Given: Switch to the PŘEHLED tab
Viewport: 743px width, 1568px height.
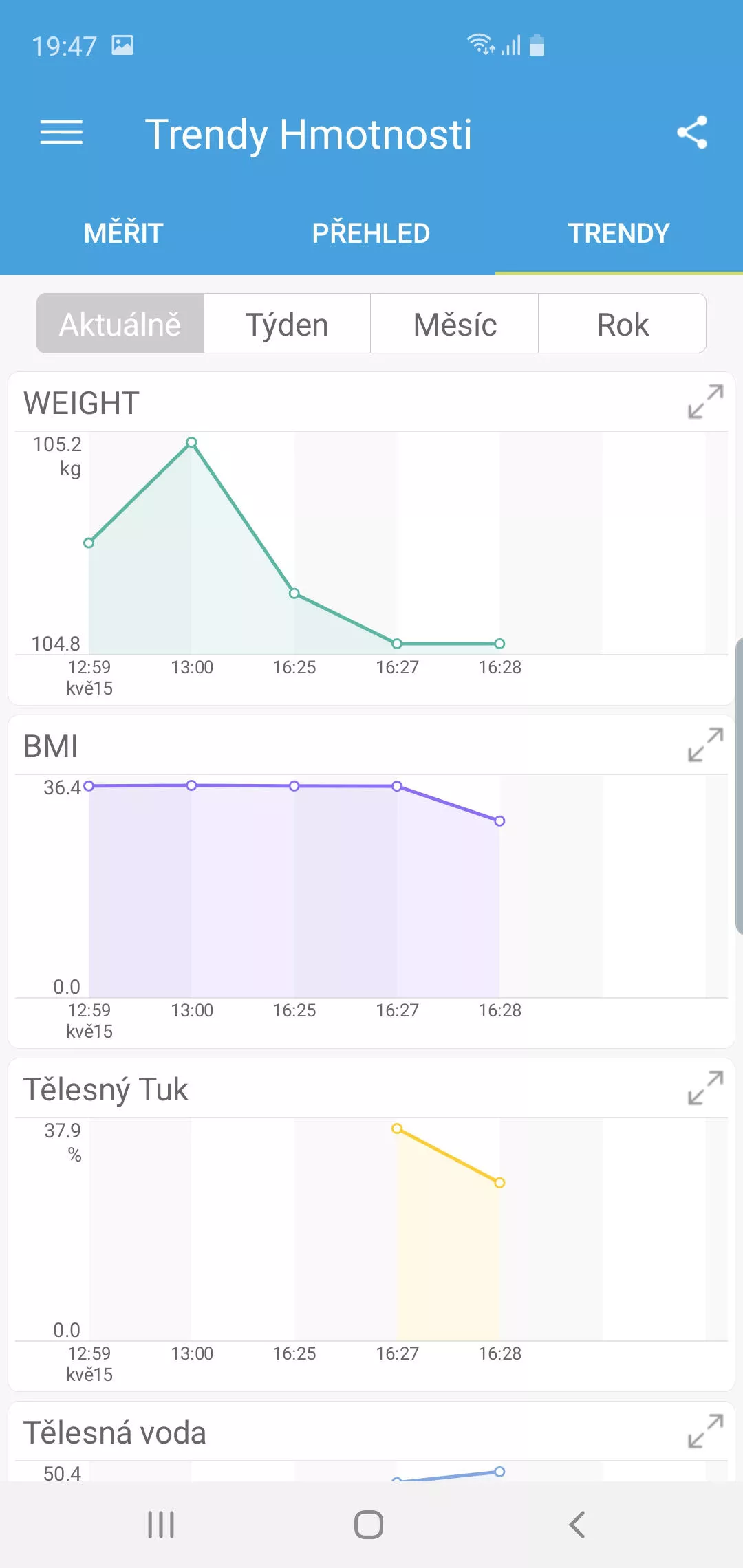Looking at the screenshot, I should pos(371,233).
